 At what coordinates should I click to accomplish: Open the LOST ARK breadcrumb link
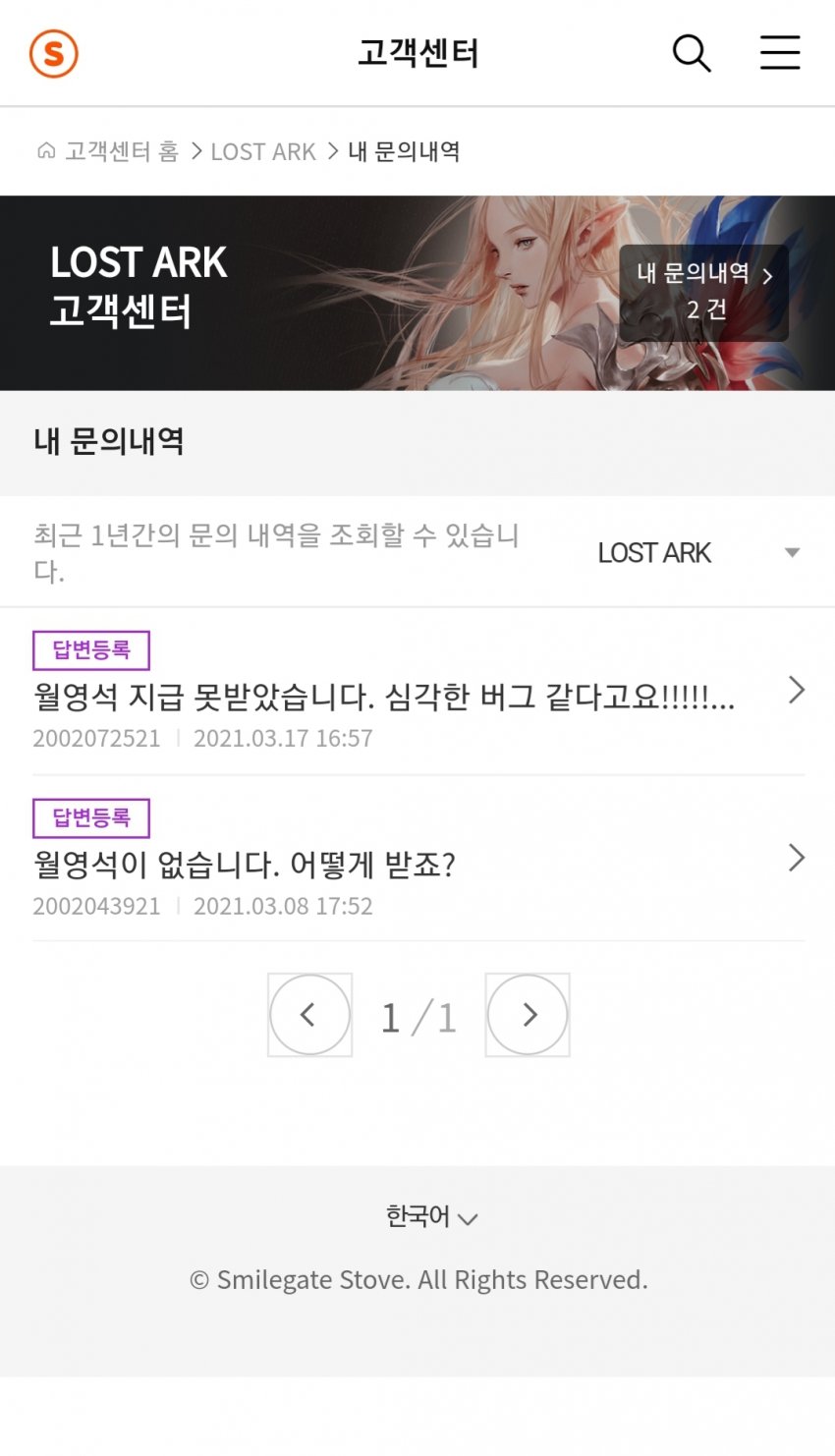point(263,151)
